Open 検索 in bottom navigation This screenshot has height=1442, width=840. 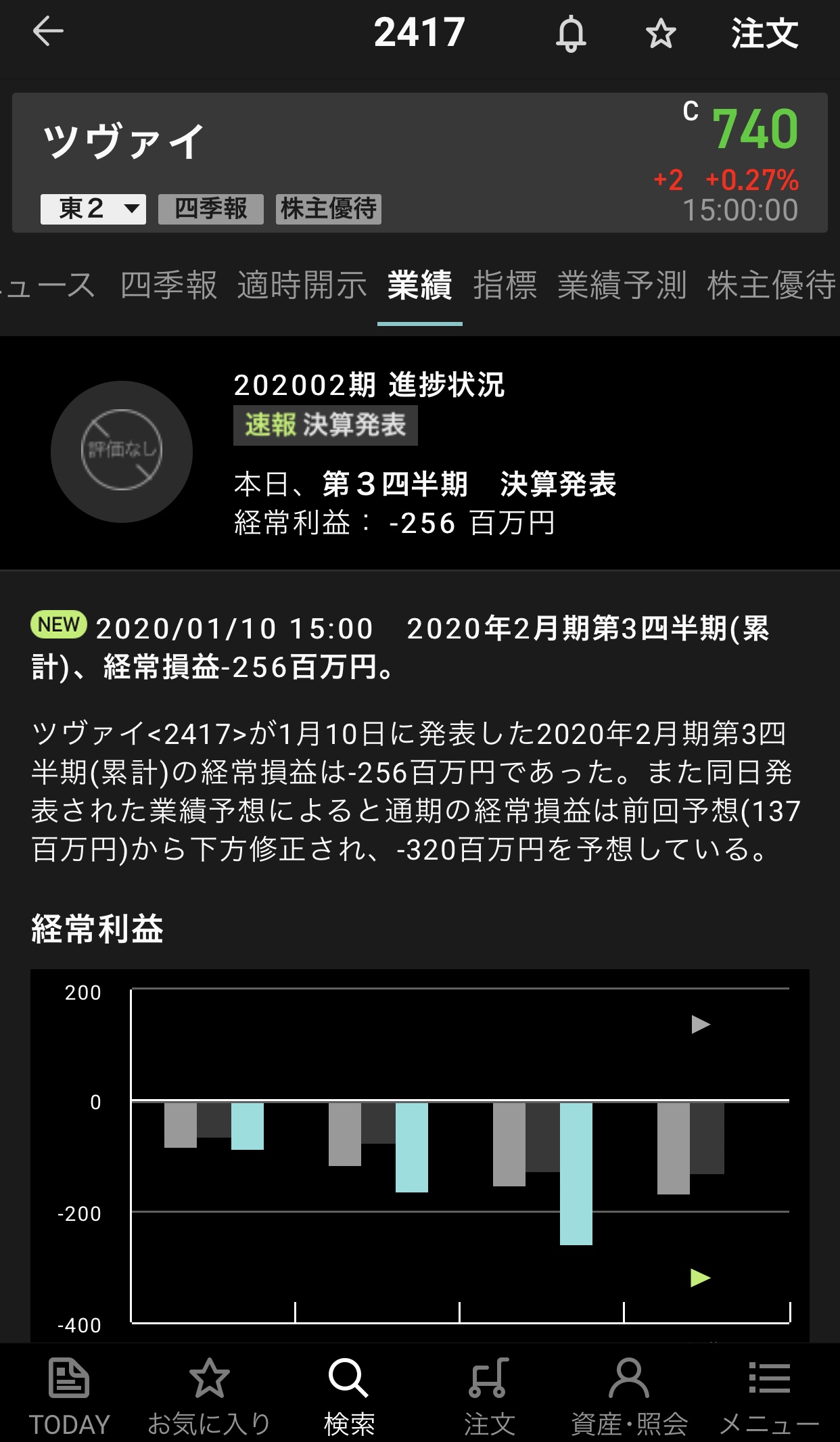pos(349,1396)
